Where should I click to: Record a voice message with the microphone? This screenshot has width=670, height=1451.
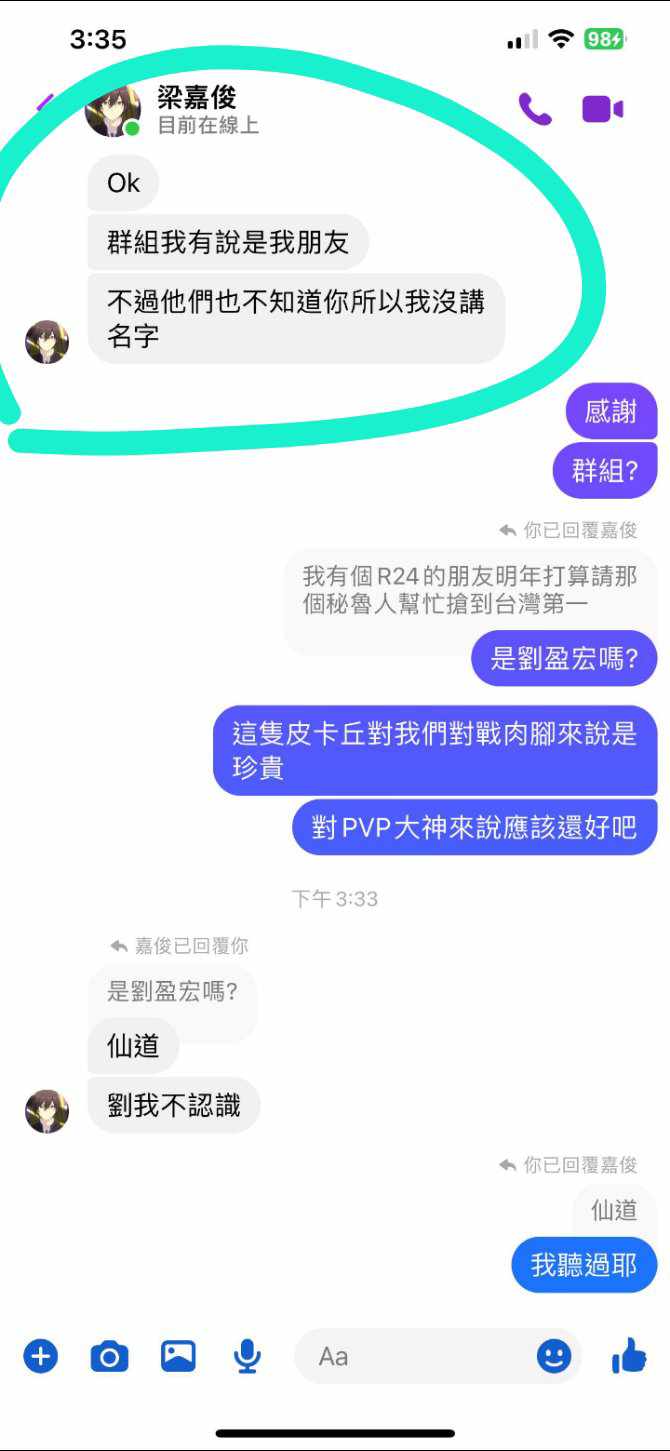[x=247, y=1356]
